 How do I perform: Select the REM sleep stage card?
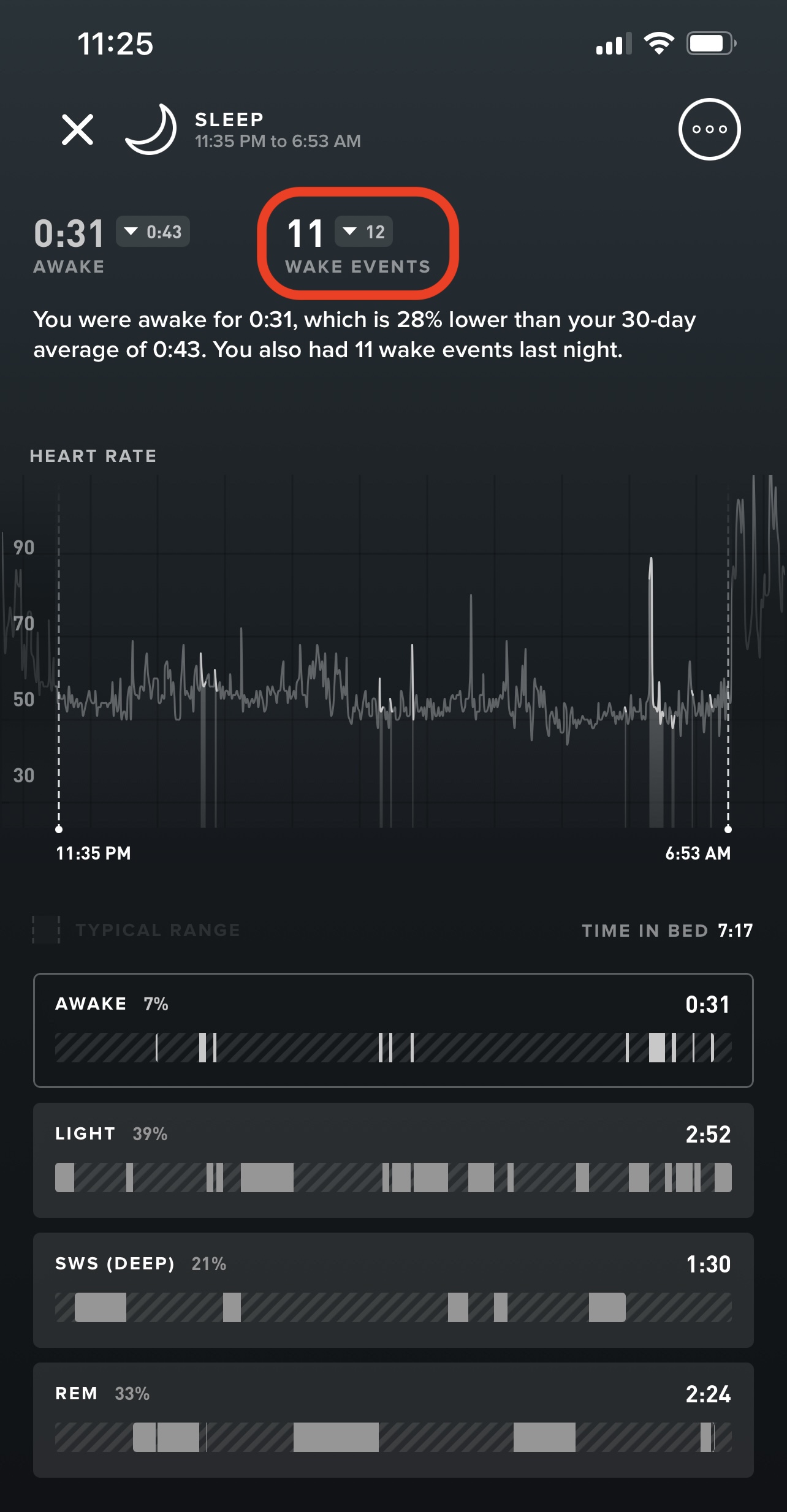pyautogui.click(x=393, y=1419)
